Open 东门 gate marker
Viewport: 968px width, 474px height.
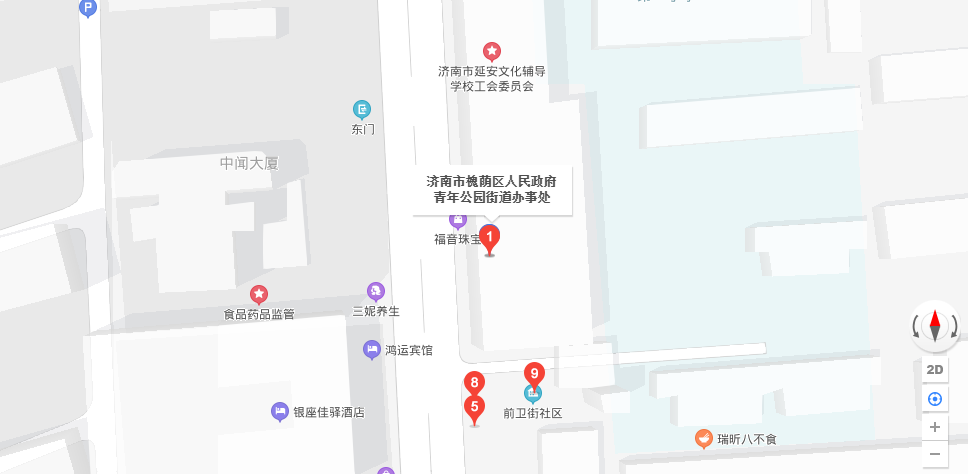tap(362, 109)
